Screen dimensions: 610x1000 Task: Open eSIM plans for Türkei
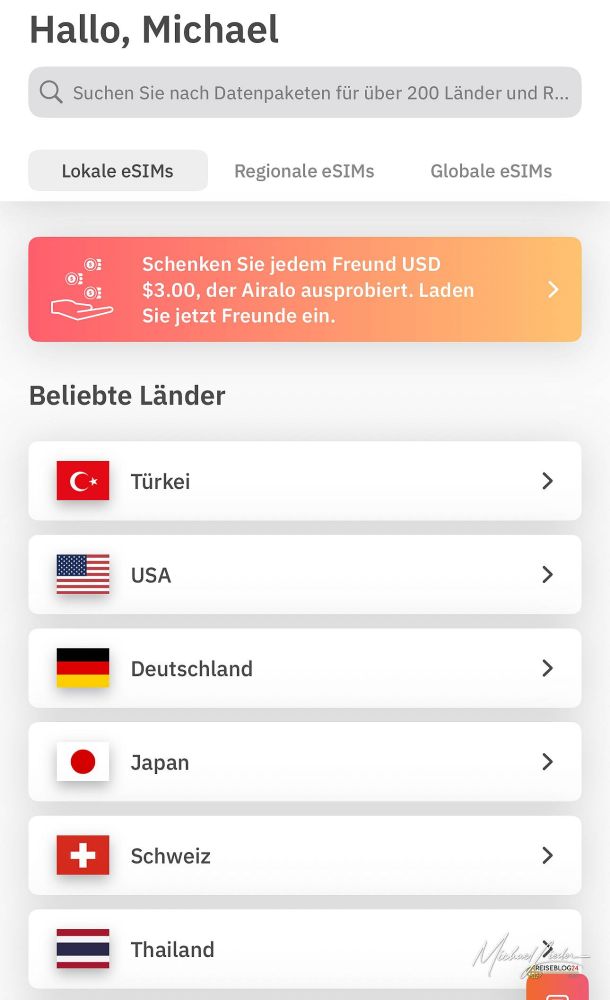(304, 481)
